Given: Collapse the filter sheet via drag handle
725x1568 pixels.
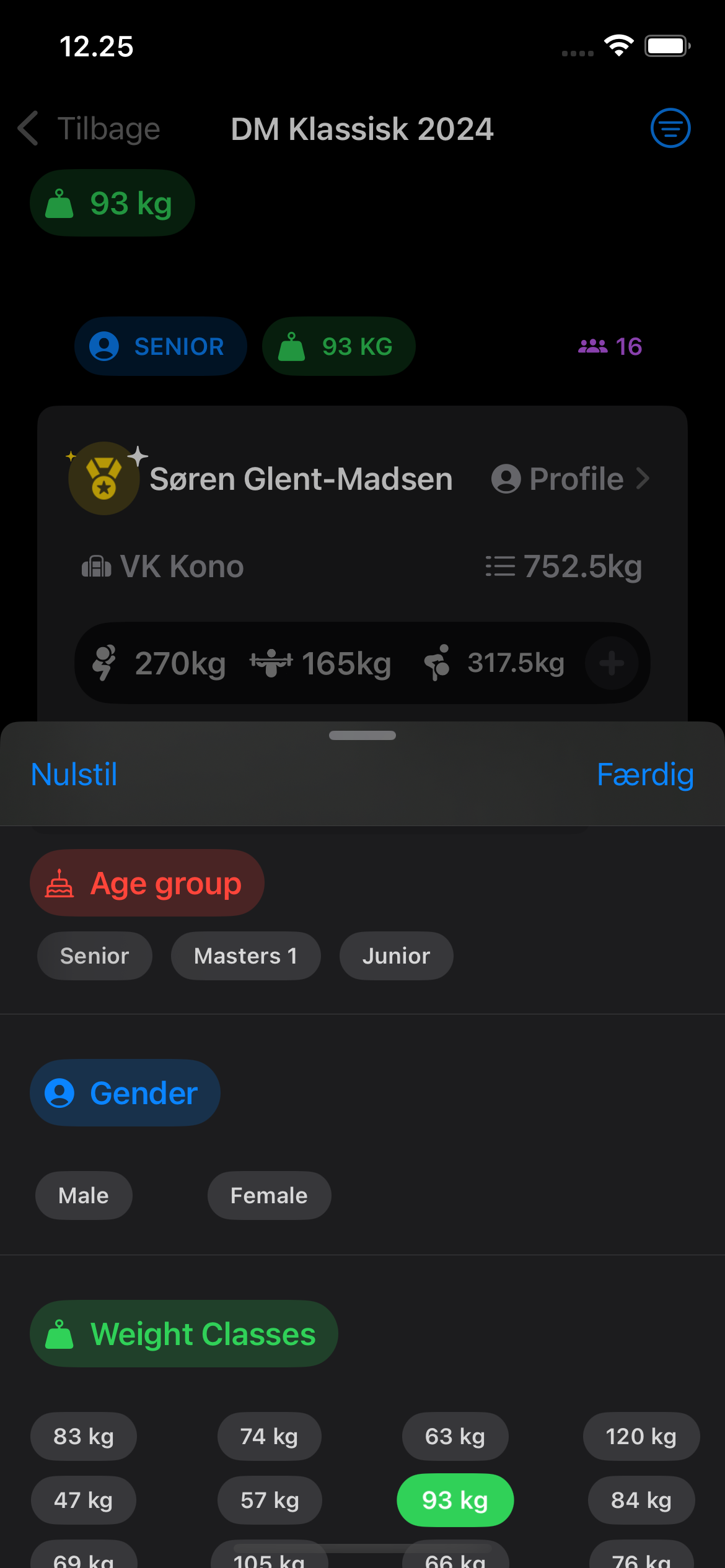Looking at the screenshot, I should (x=362, y=736).
